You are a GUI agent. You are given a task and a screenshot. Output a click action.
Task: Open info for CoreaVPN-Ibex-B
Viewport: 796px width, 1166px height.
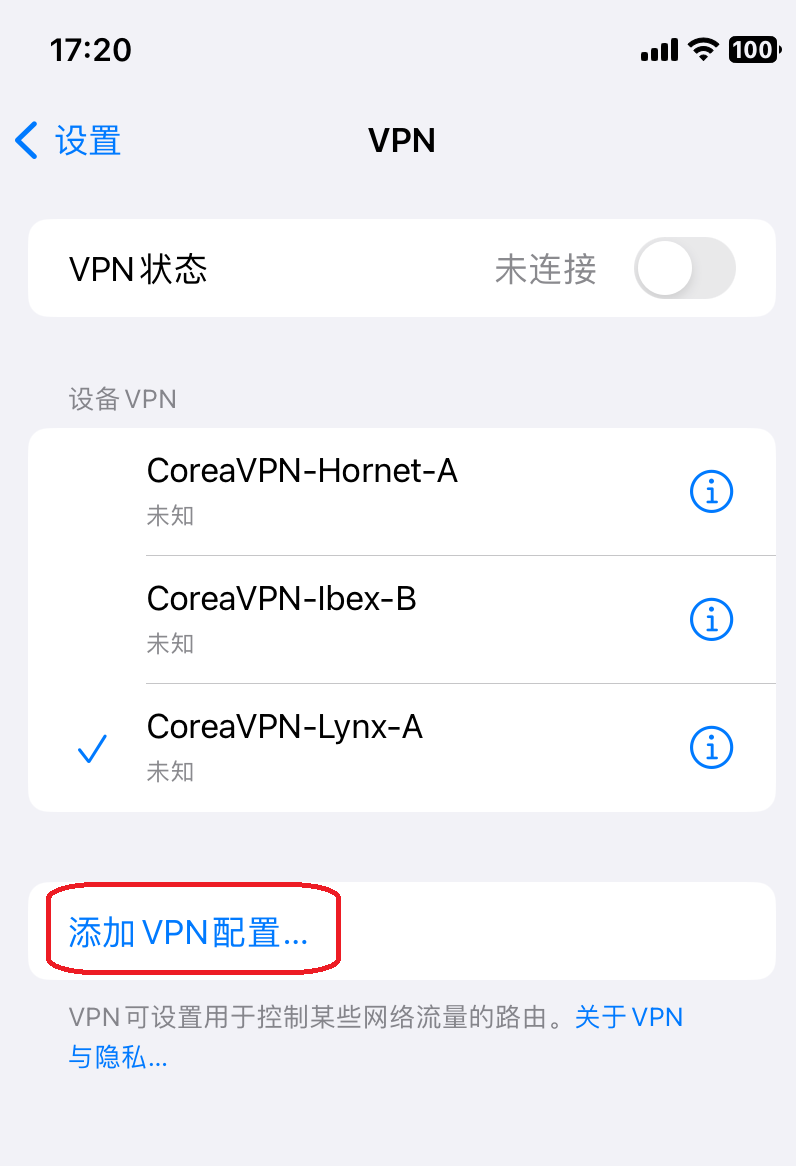(712, 620)
